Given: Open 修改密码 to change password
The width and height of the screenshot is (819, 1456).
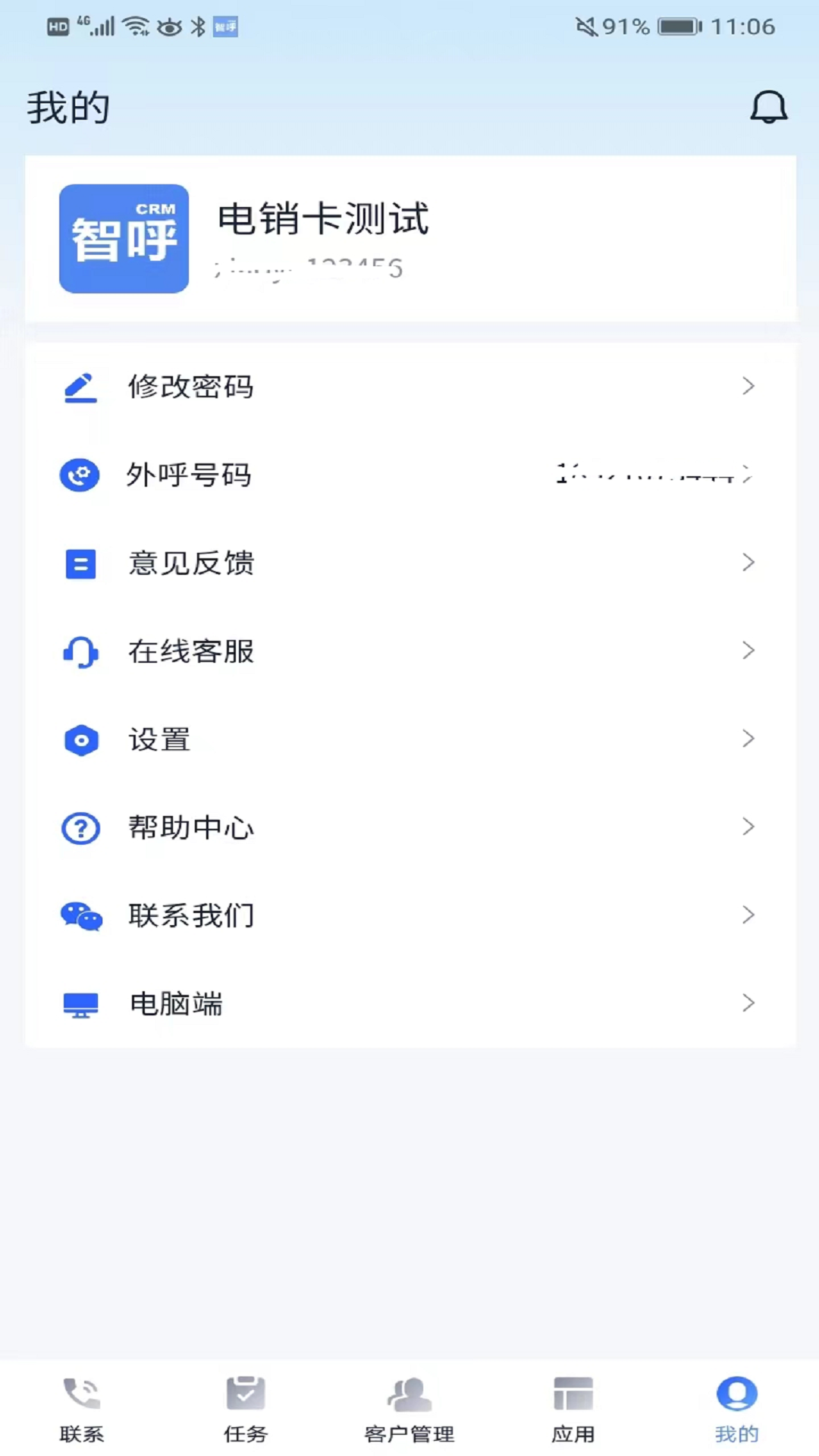Looking at the screenshot, I should pos(409,387).
